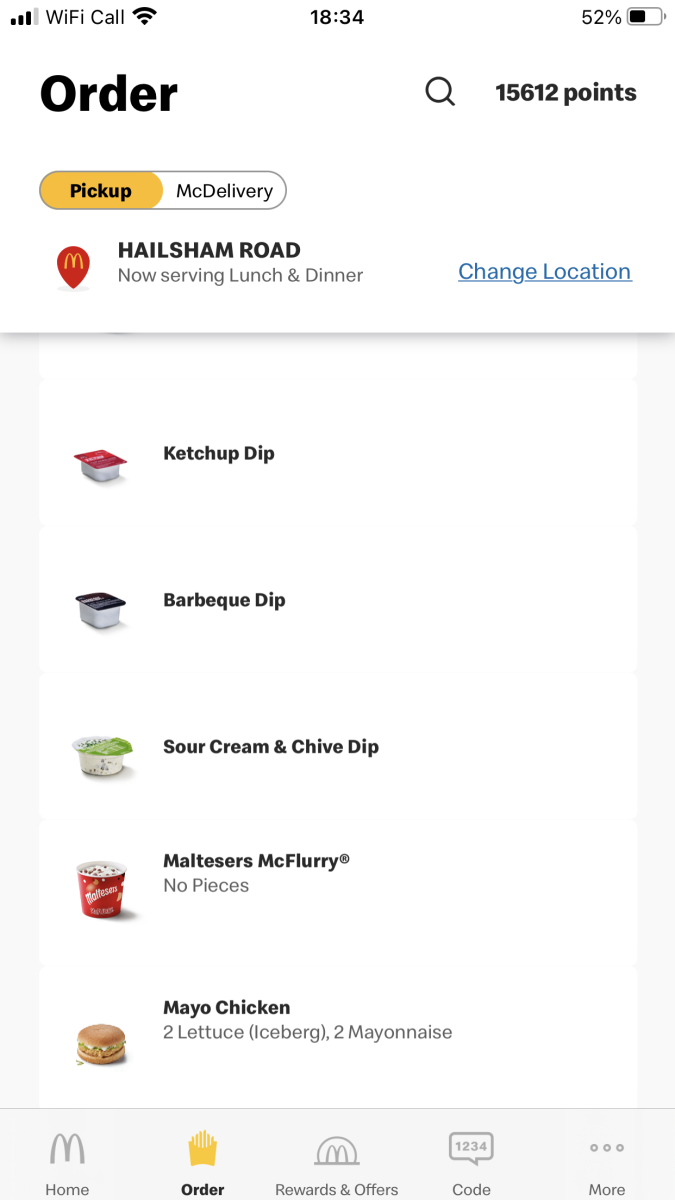Open the Ketchup Dip item

pos(338,454)
